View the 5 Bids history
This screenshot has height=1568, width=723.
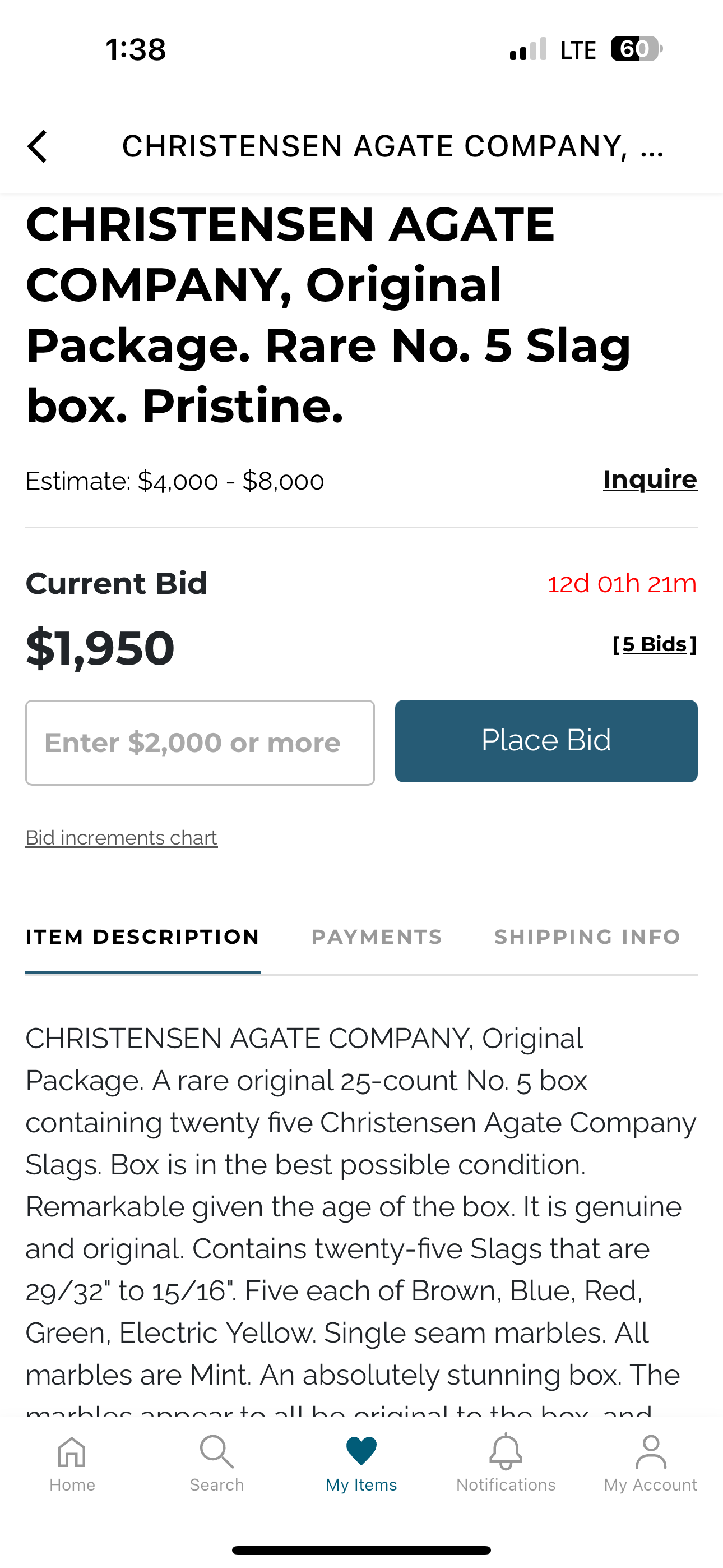[654, 644]
